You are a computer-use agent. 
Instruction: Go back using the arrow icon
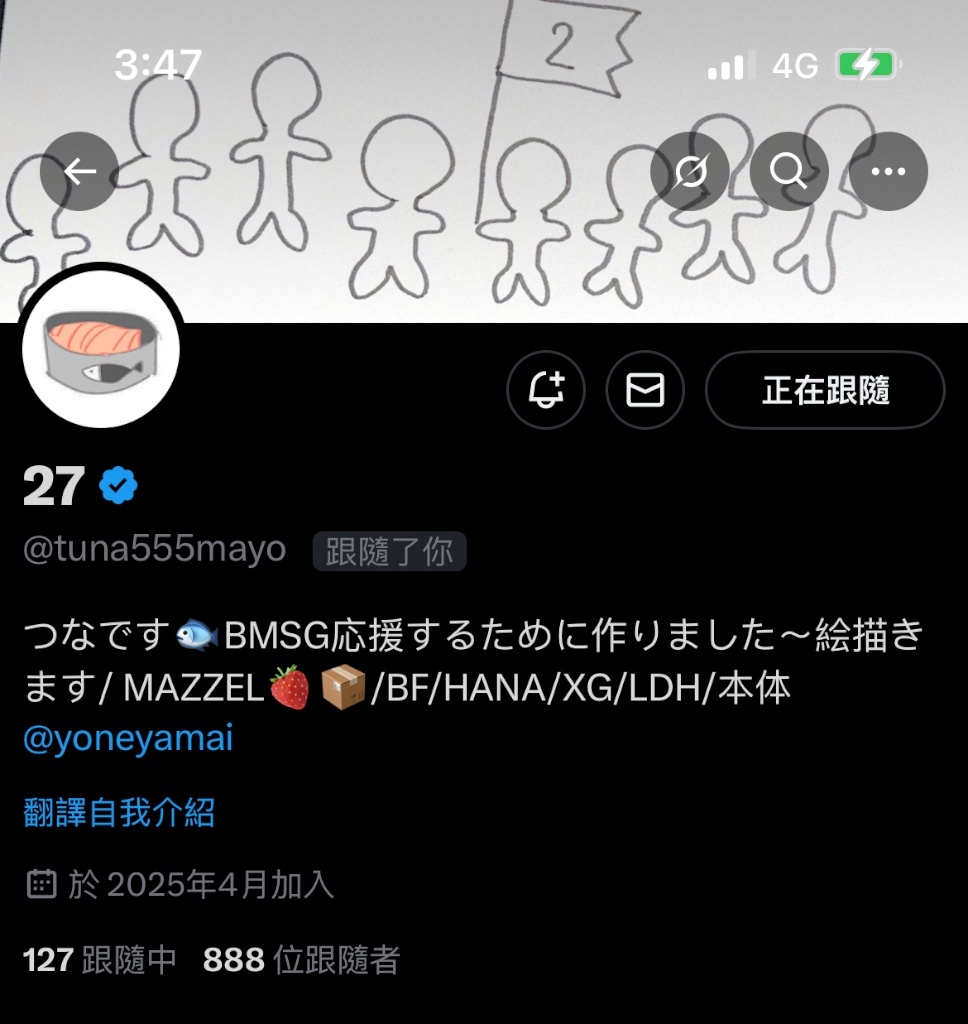79,172
